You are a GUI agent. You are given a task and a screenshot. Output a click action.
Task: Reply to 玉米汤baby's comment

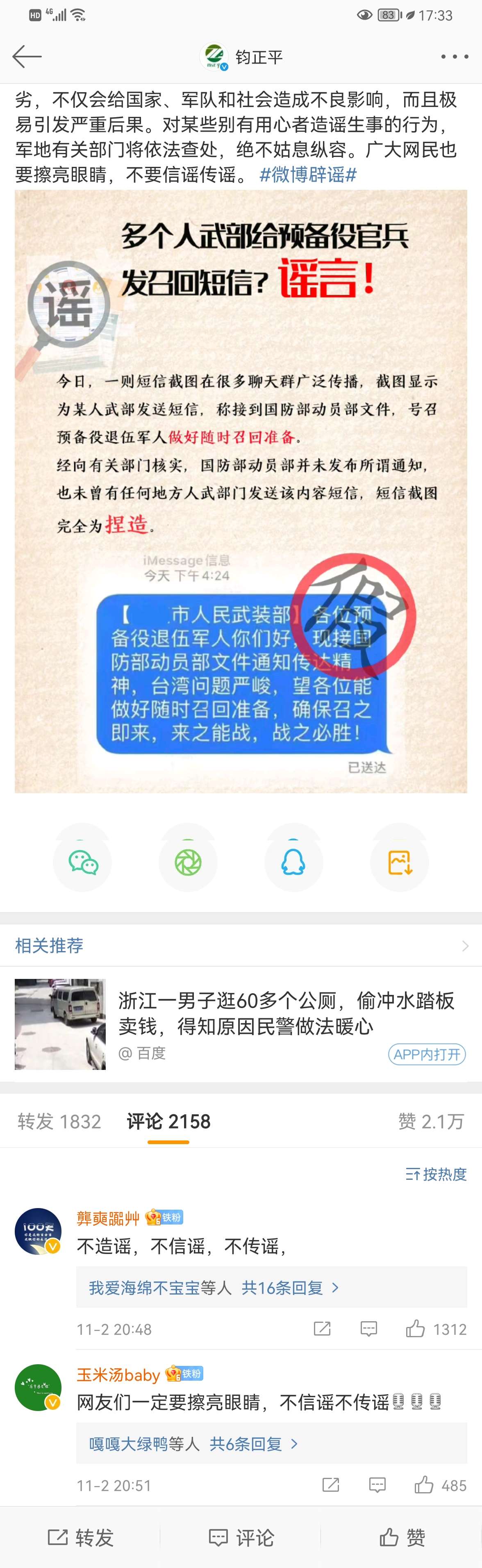(377, 1485)
